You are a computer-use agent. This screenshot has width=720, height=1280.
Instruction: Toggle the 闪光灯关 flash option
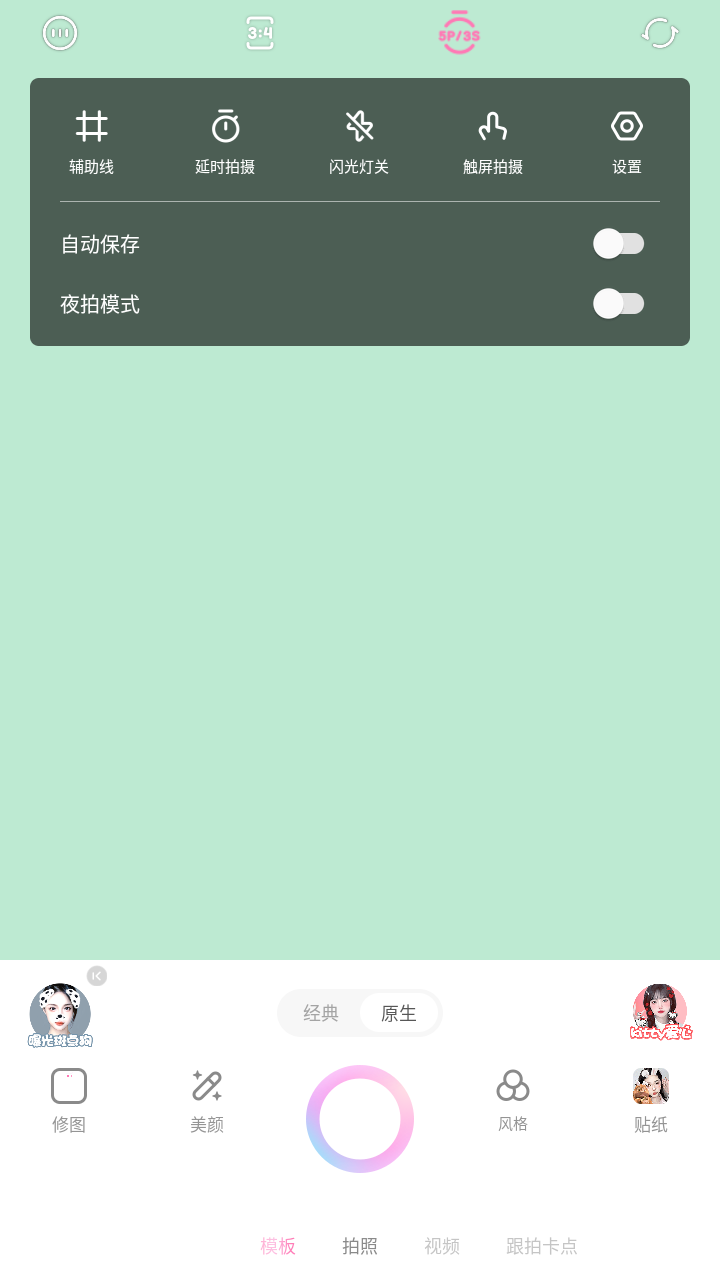359,142
